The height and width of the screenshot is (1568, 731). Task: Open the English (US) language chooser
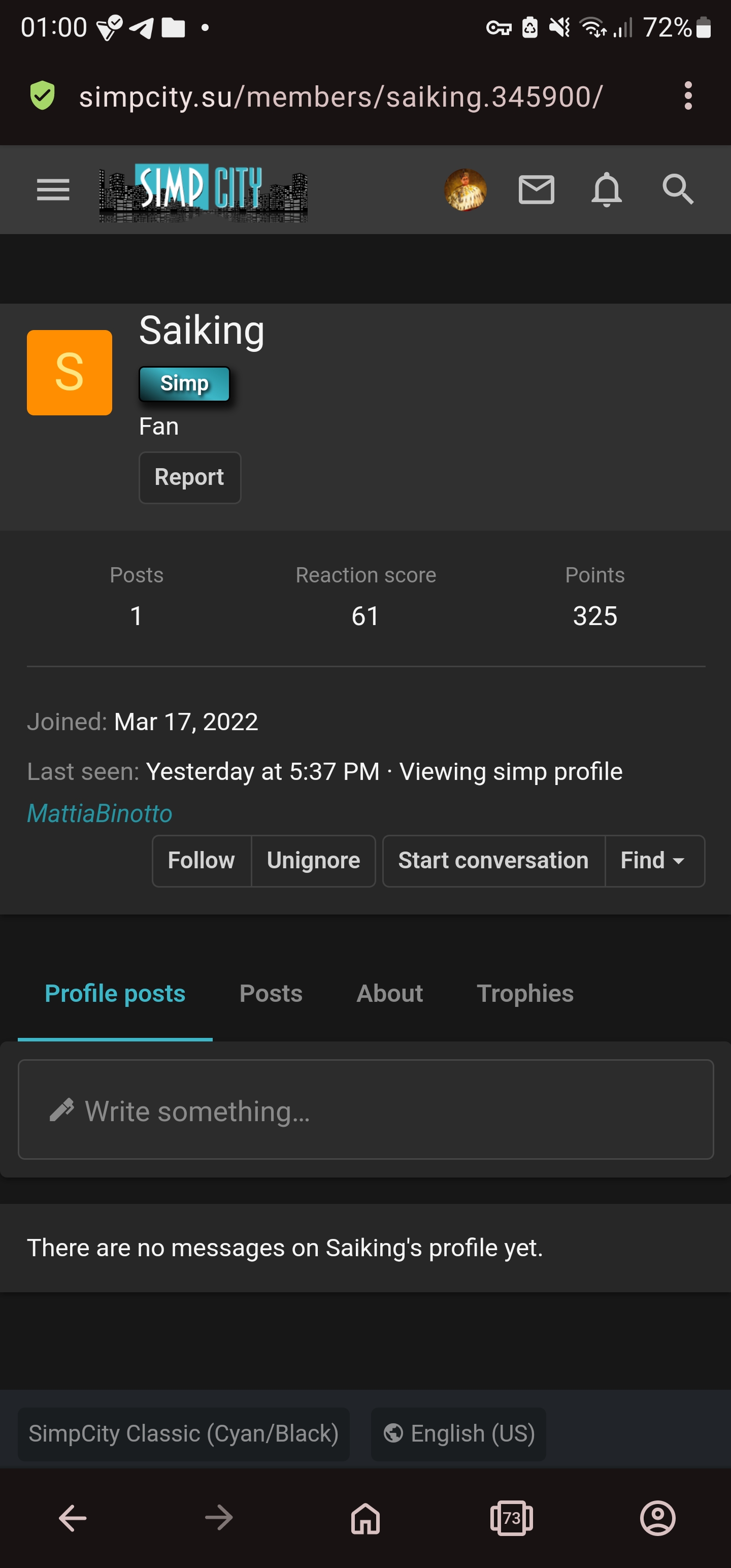pos(458,1434)
